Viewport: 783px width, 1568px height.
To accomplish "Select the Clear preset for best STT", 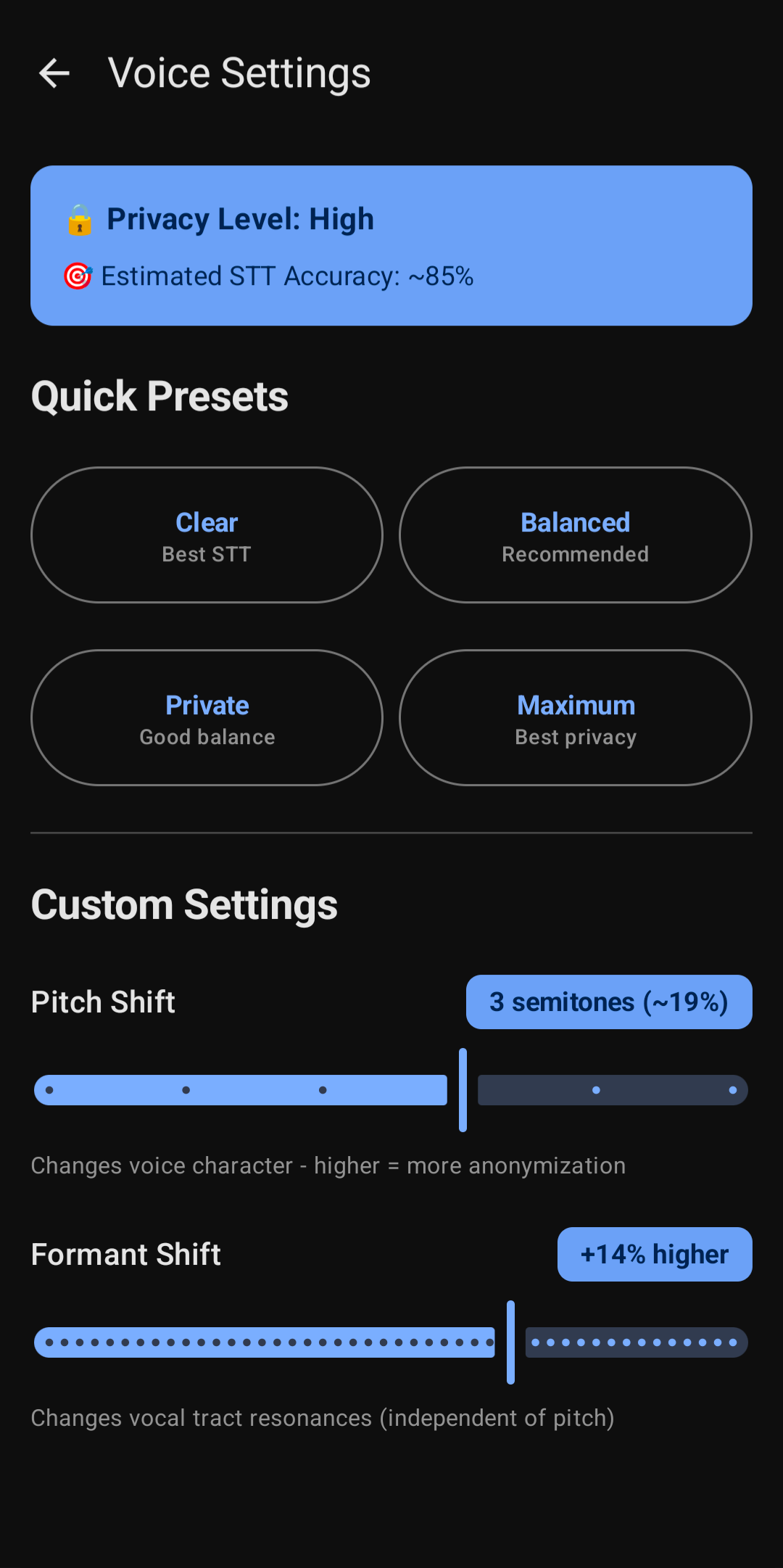I will click(x=207, y=535).
